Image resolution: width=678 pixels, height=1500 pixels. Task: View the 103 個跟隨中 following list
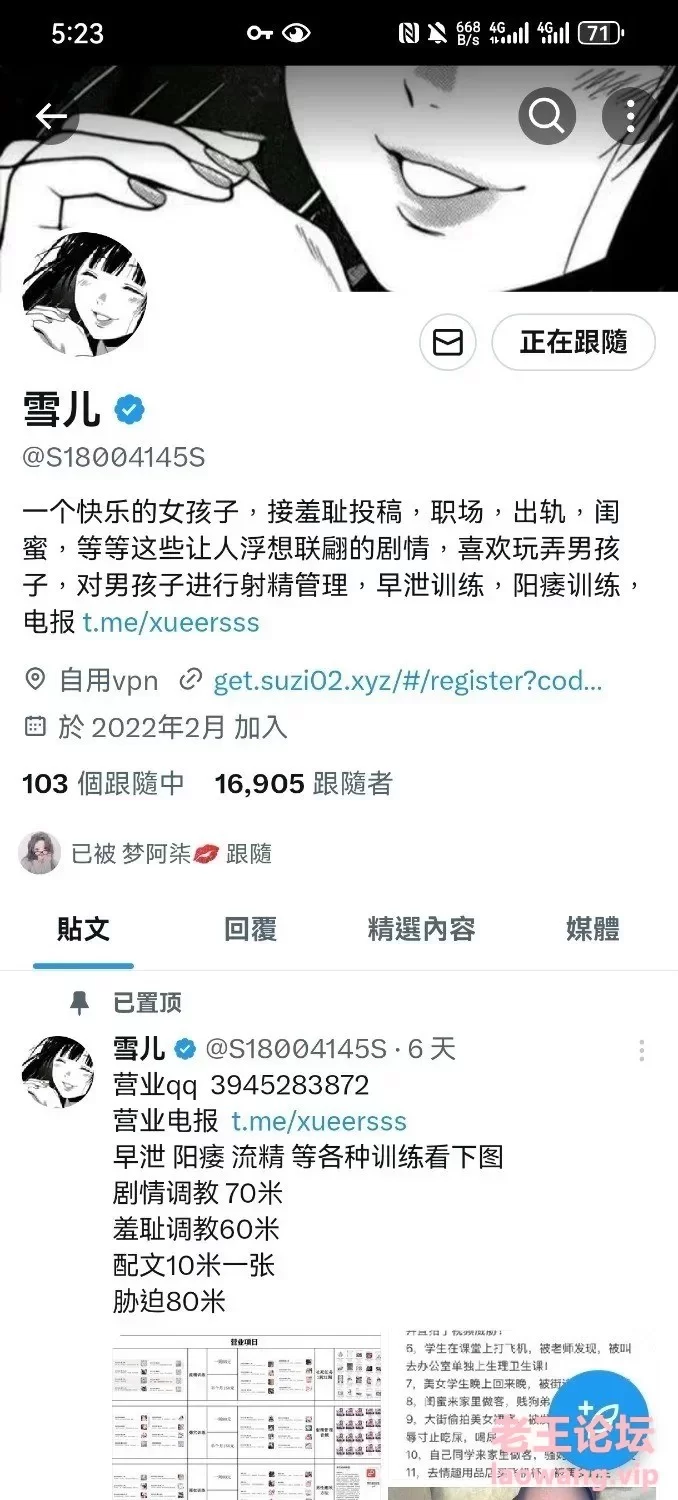click(x=103, y=784)
